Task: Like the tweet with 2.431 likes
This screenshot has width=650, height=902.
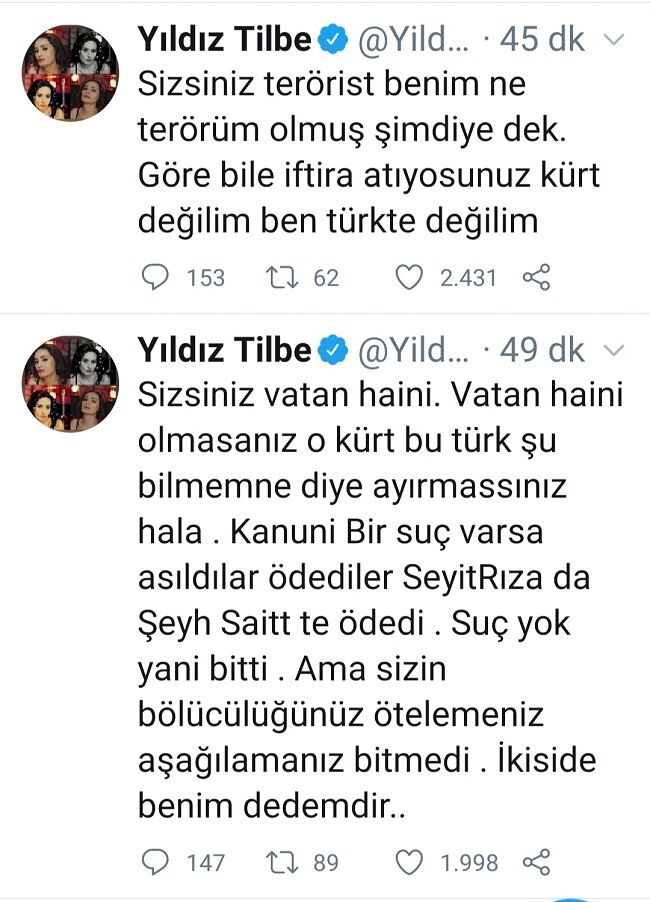Action: pyautogui.click(x=409, y=277)
